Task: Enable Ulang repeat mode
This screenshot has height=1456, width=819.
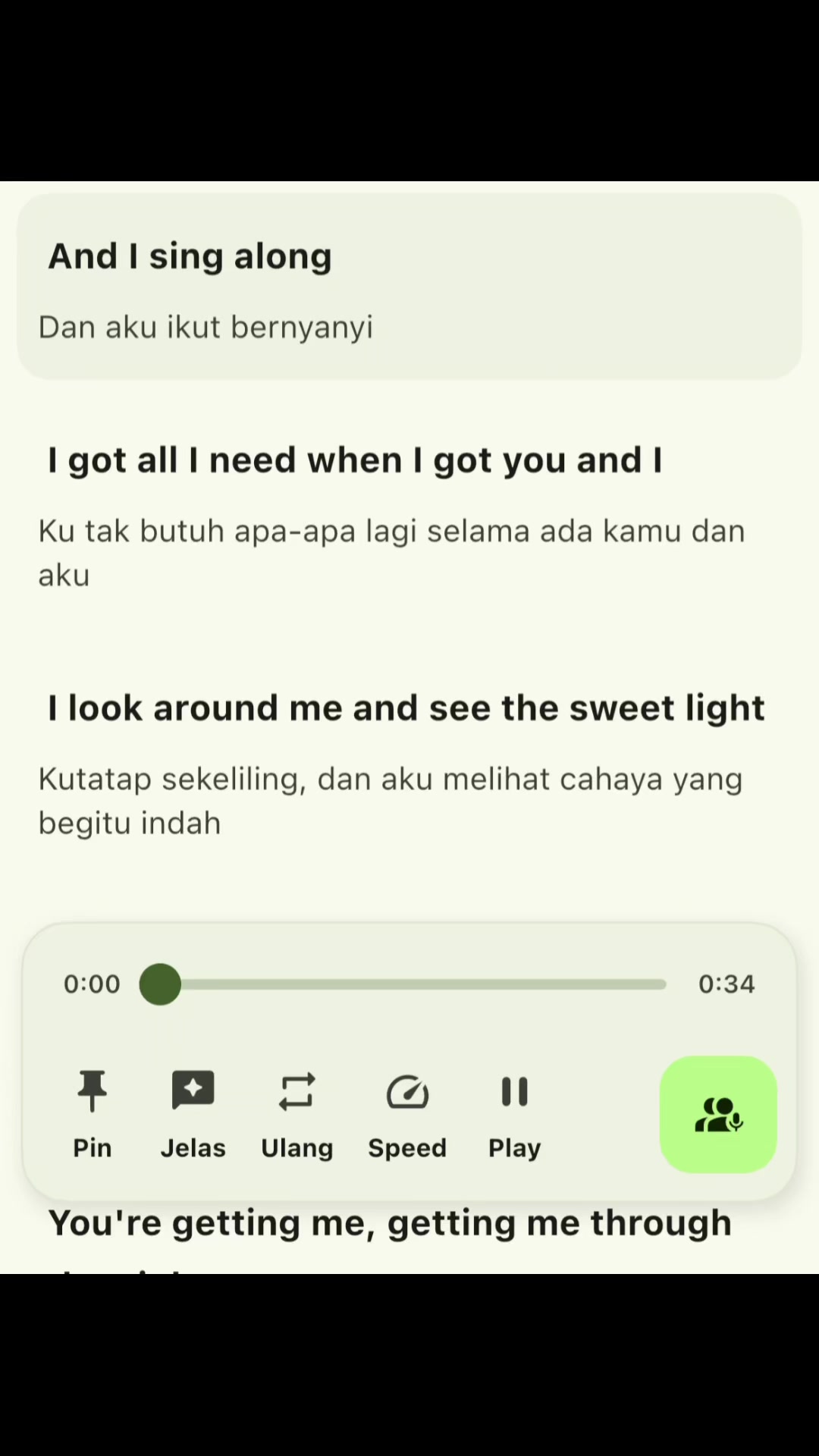Action: tap(297, 1114)
